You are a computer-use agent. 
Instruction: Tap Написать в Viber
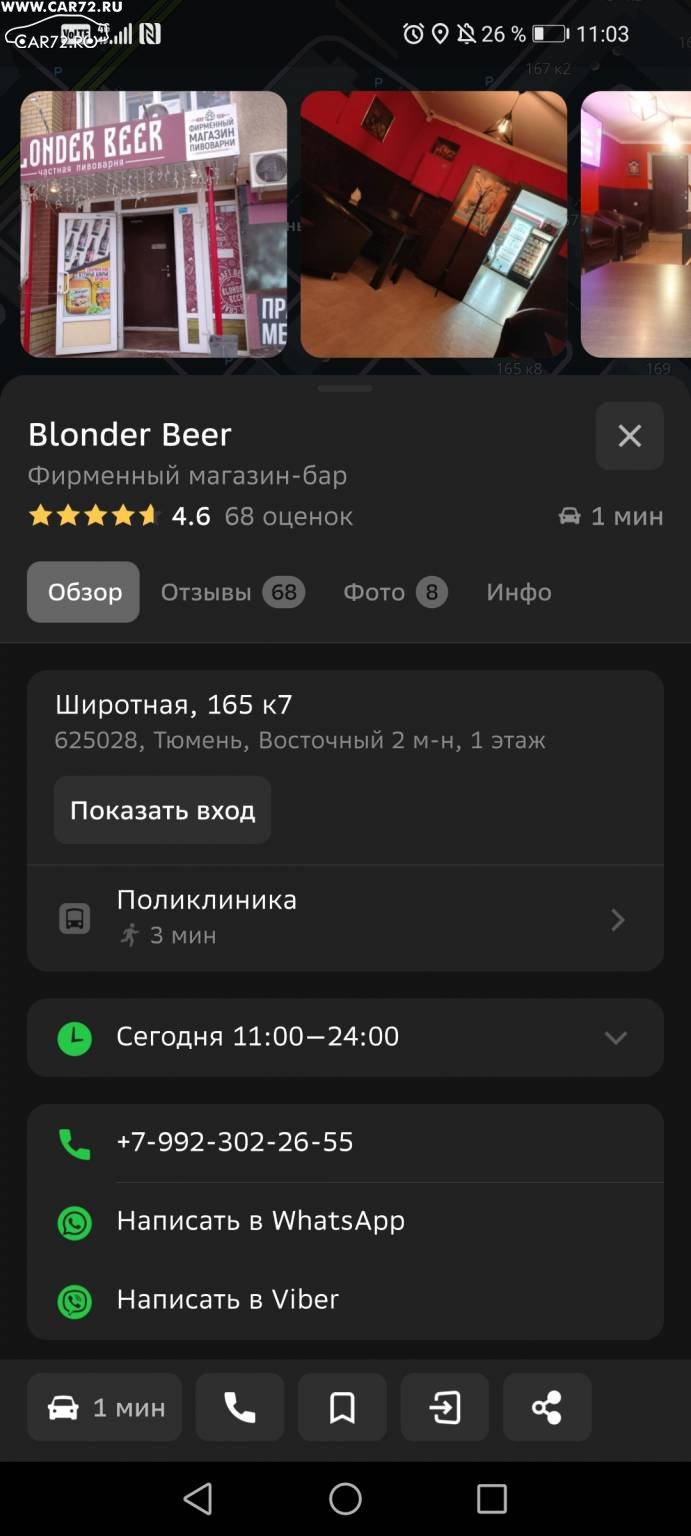tap(345, 1300)
